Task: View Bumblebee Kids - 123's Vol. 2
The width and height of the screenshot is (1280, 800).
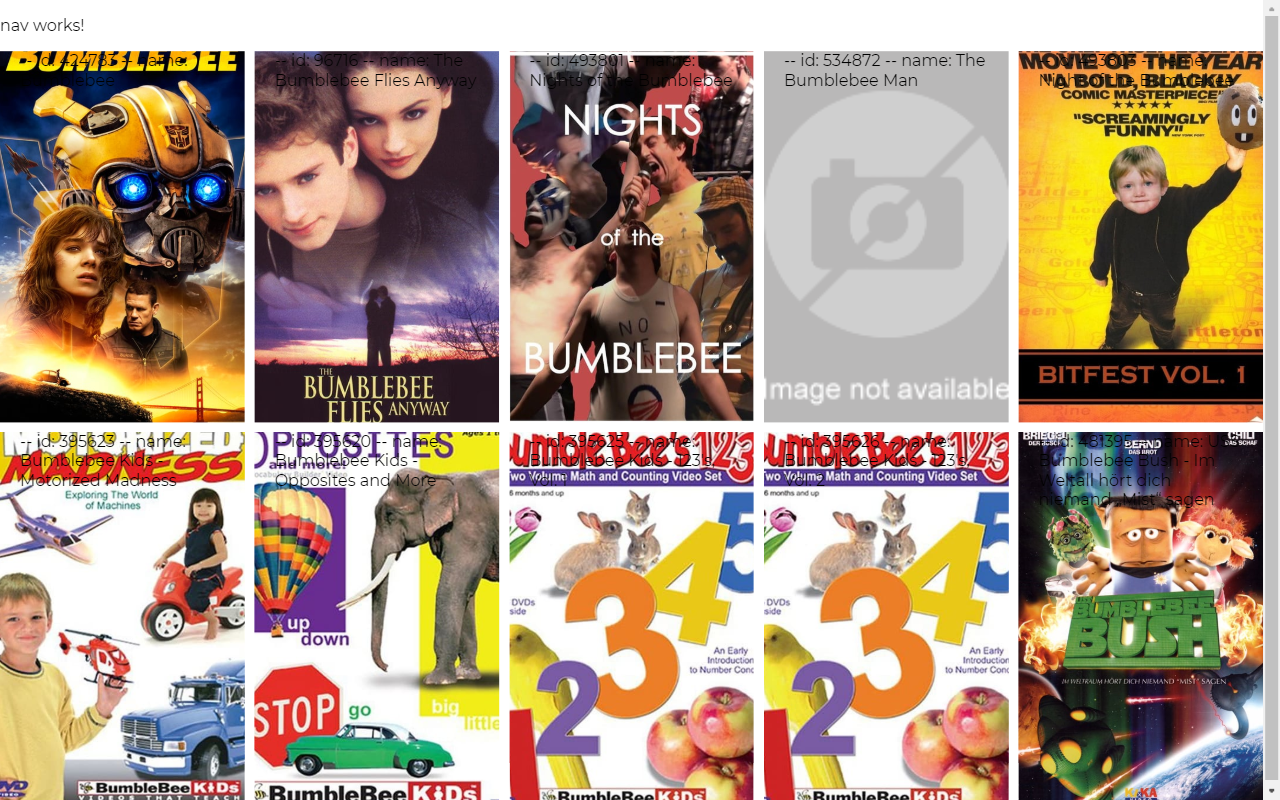Action: 886,616
